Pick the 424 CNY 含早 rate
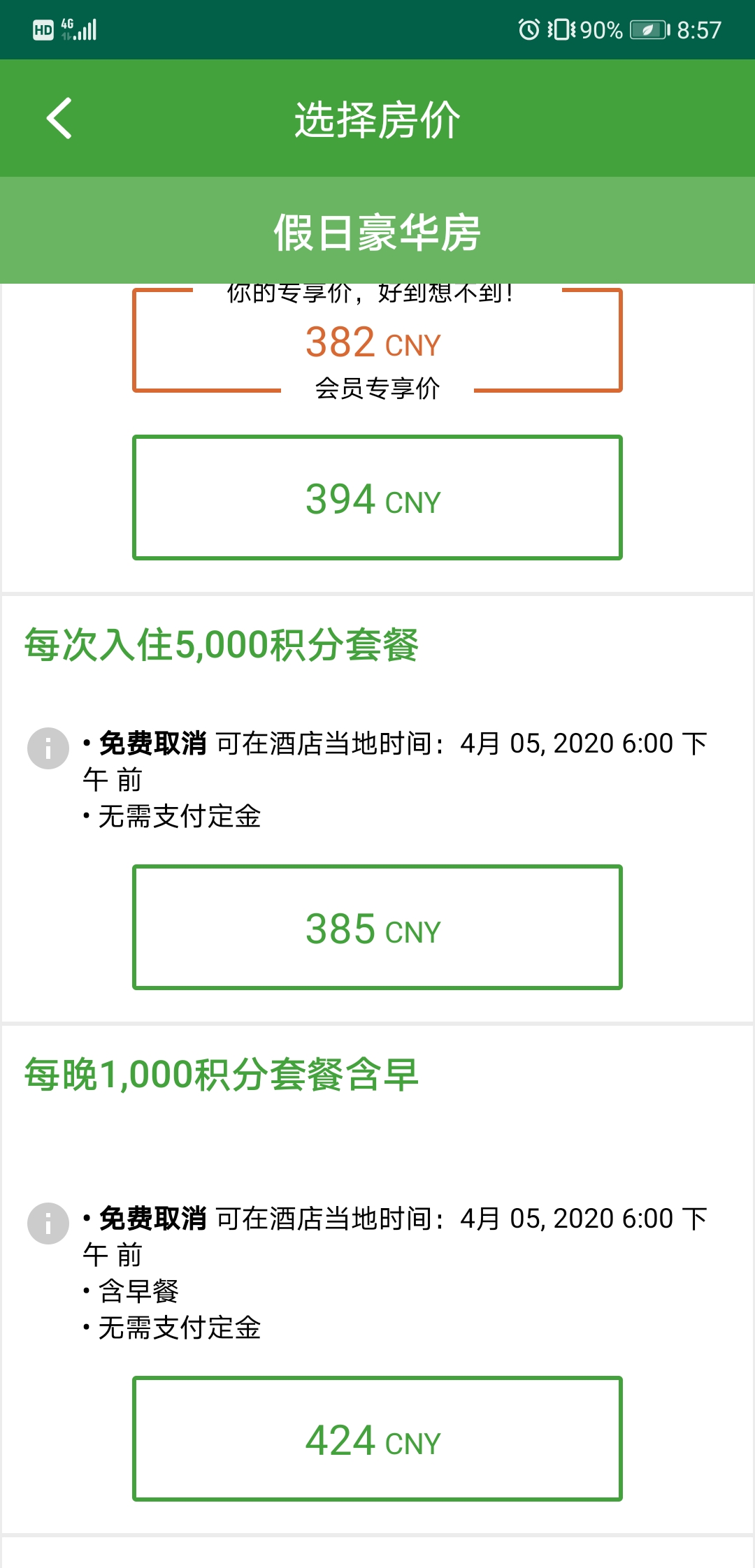Viewport: 755px width, 1568px height. [377, 1439]
